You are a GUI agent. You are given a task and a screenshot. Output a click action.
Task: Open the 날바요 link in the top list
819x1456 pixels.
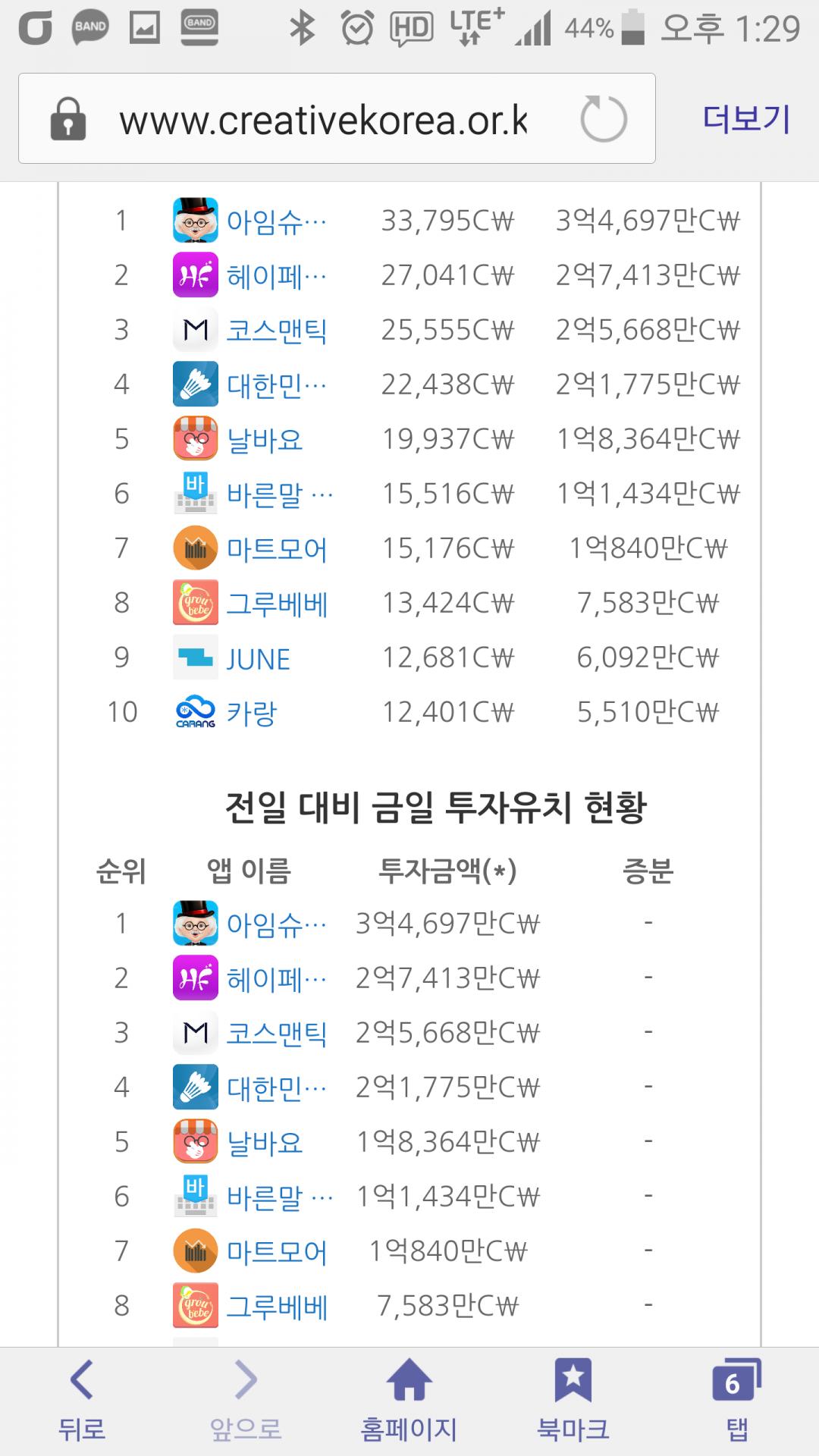(x=264, y=440)
